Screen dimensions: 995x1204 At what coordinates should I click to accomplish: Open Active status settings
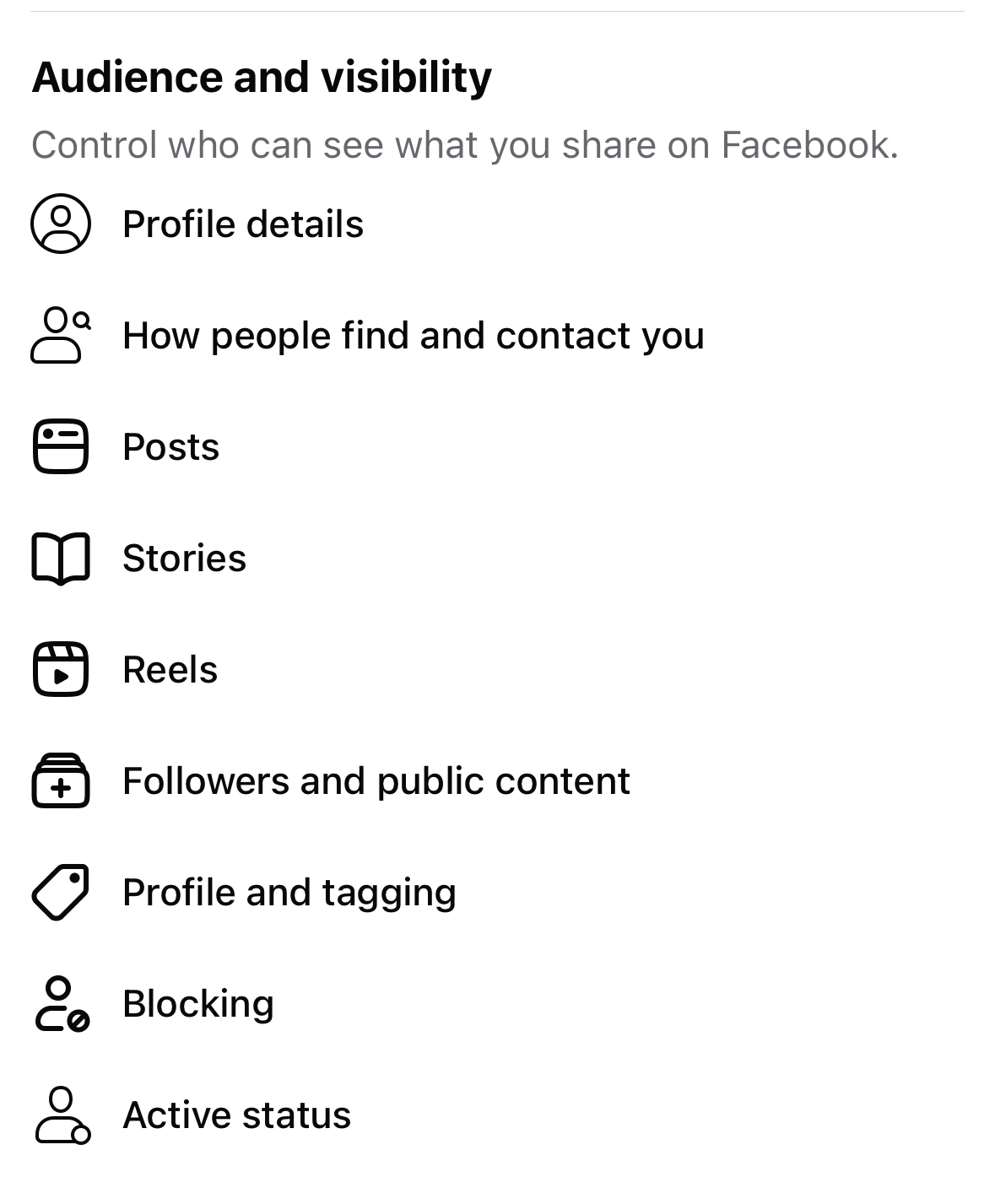point(236,1115)
